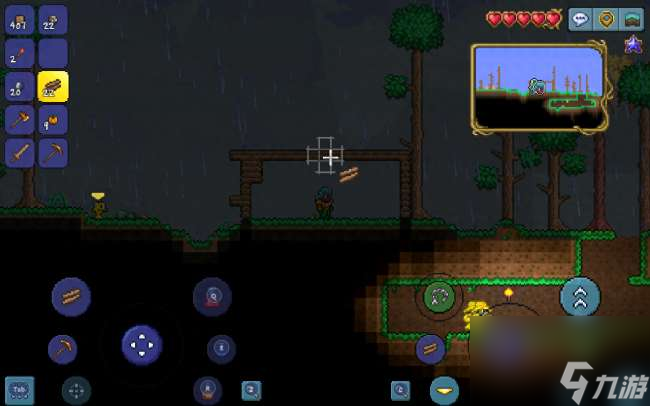The height and width of the screenshot is (406, 650).
Task: Toggle the smart cursor crosshair button
Action: click(x=76, y=390)
